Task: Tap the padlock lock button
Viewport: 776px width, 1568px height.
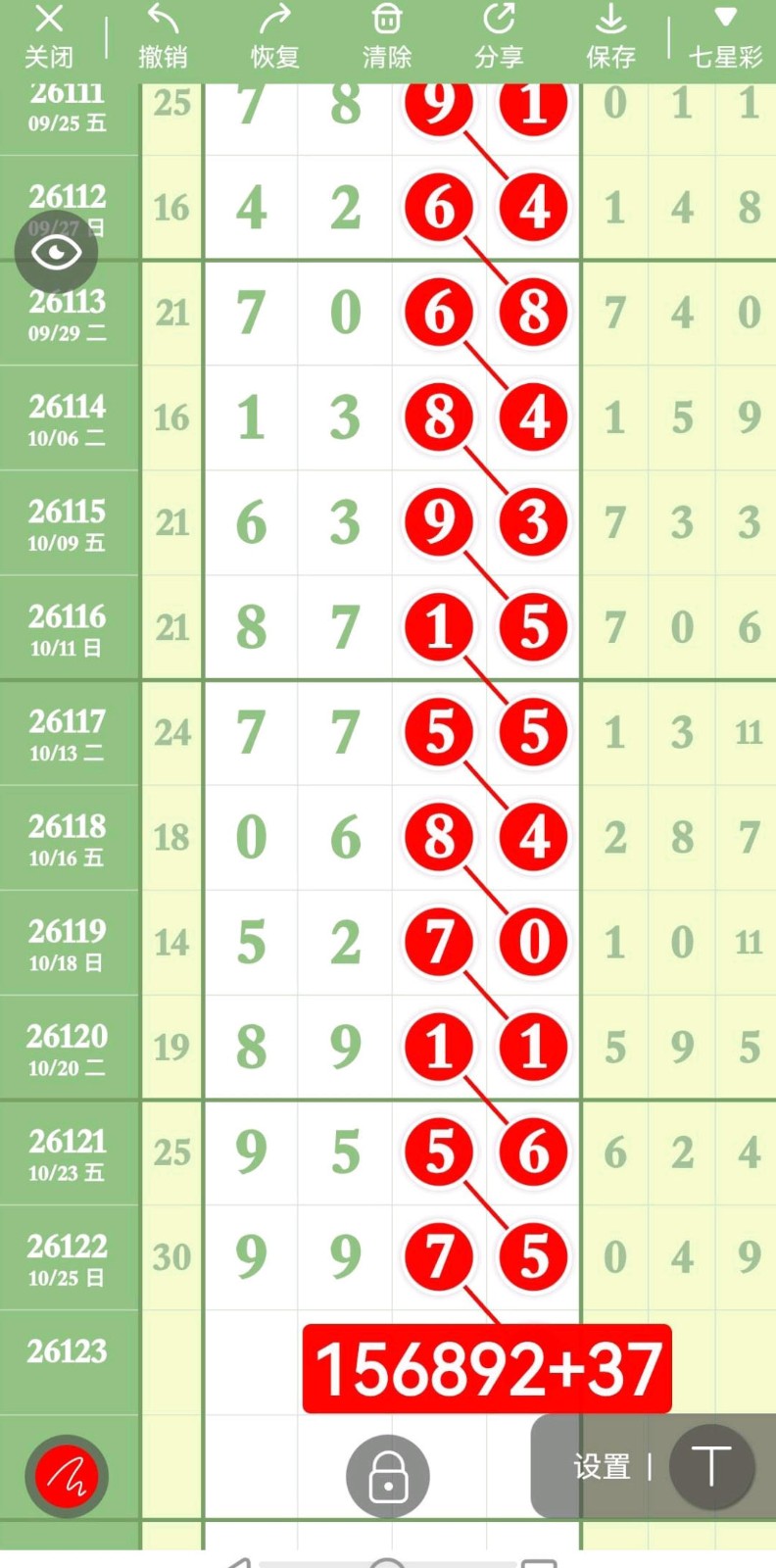Action: click(388, 1476)
